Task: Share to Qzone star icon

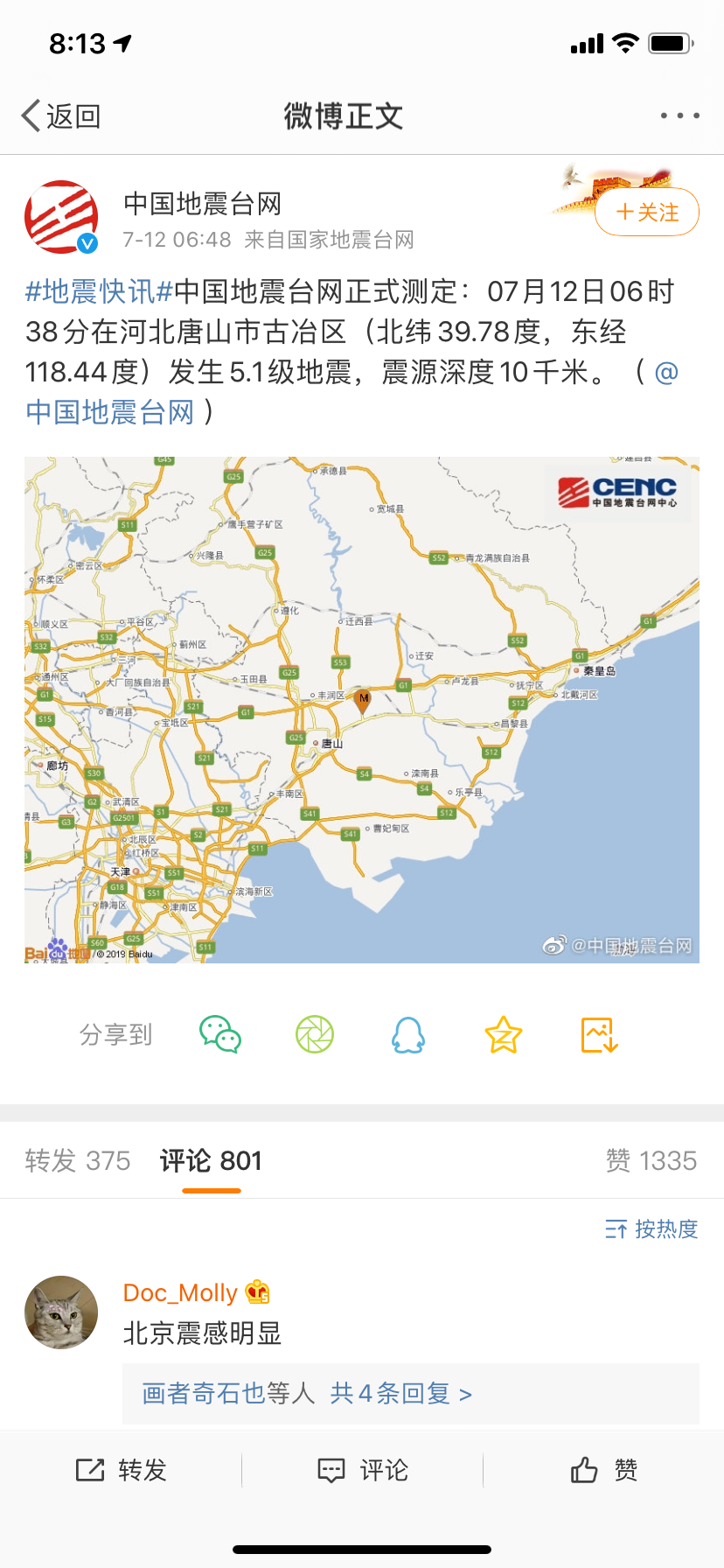Action: click(504, 1035)
